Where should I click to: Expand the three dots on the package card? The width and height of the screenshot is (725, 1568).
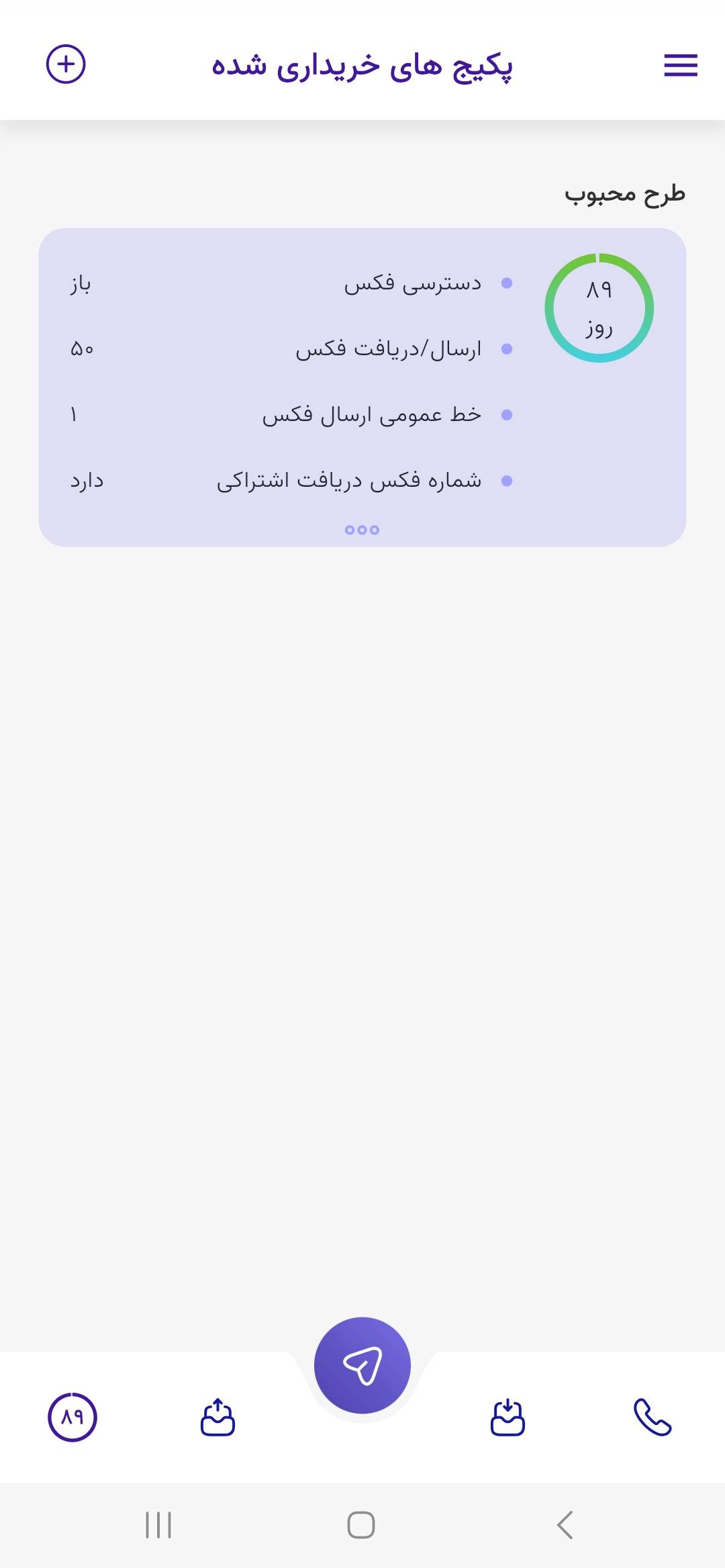[362, 530]
